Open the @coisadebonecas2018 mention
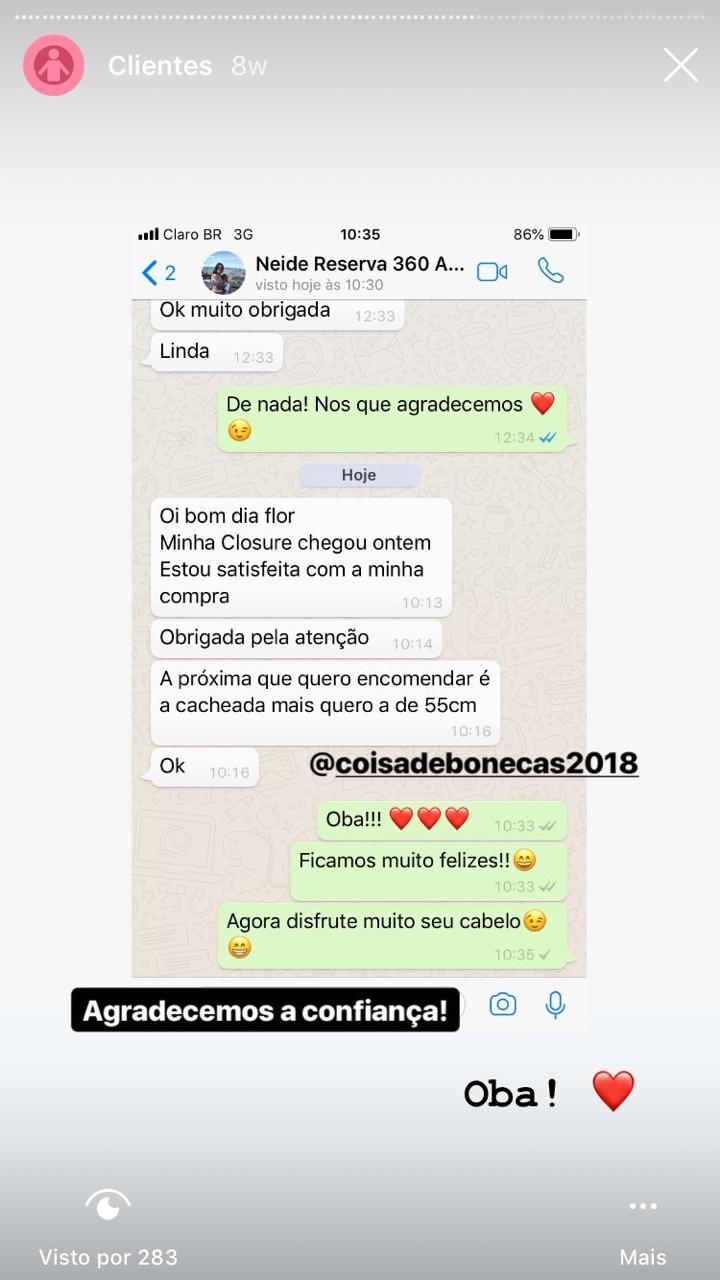The height and width of the screenshot is (1280, 720). coord(474,764)
